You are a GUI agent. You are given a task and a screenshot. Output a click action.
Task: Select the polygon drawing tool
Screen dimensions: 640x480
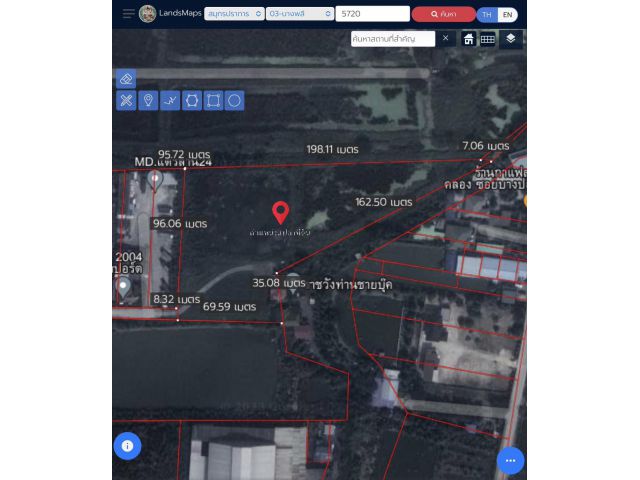pyautogui.click(x=192, y=100)
